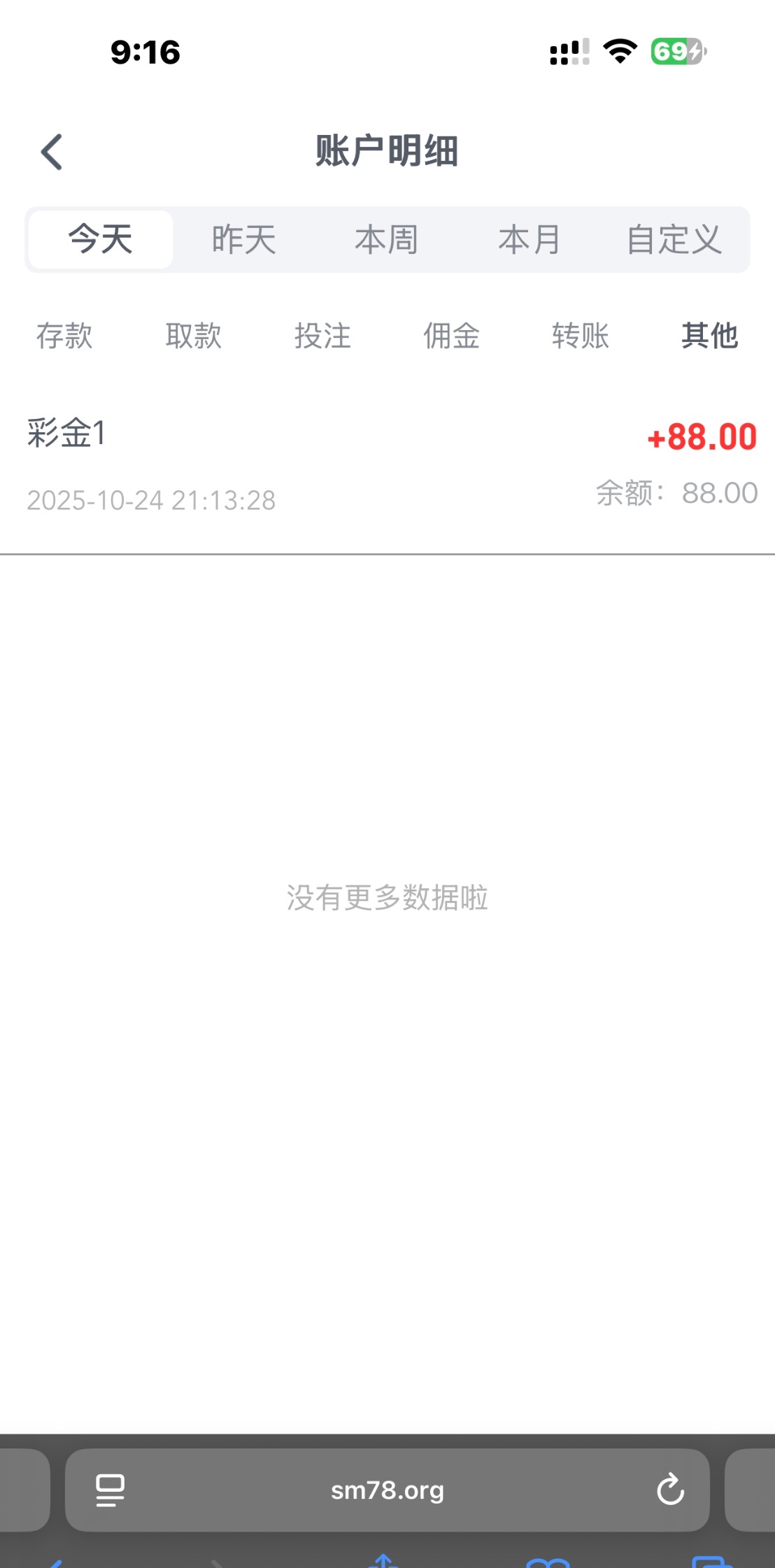775x1568 pixels.
Task: Reload the page in the browser
Action: (670, 1490)
